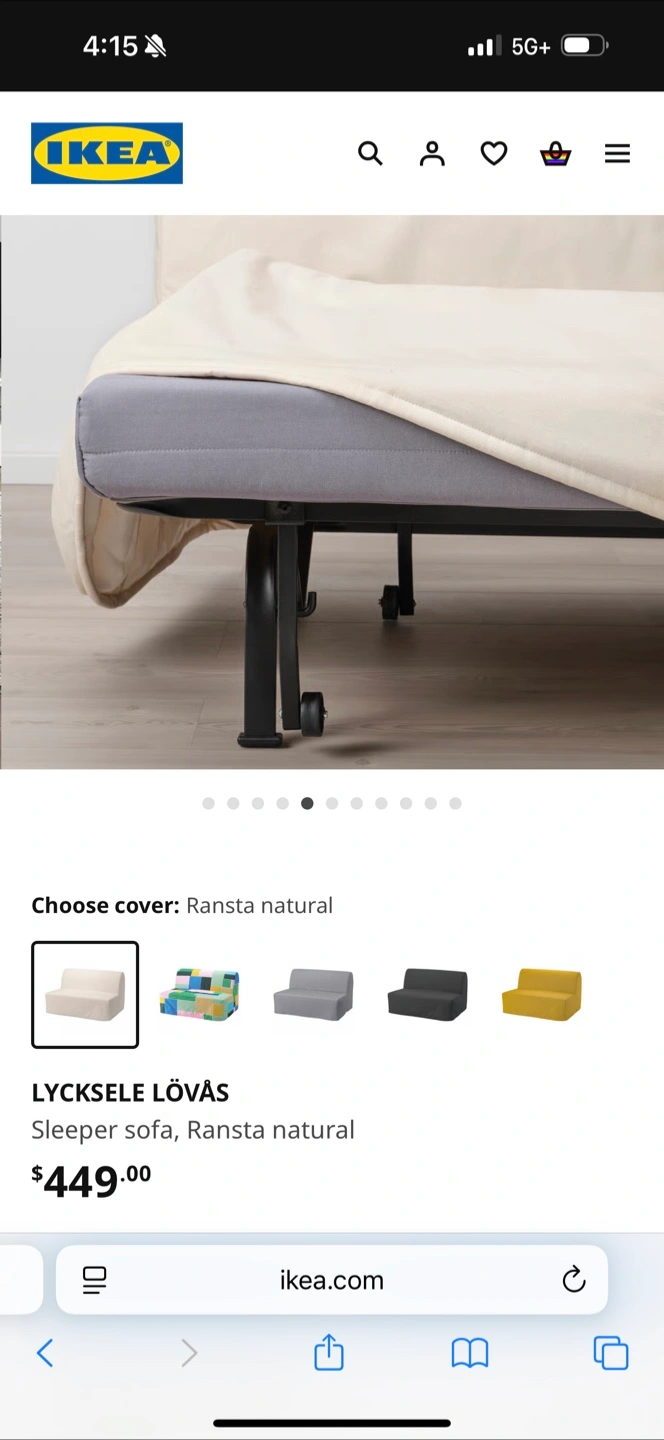Screen dimensions: 664x1440
Task: Tap the ikea.com address bar
Action: click(332, 1280)
